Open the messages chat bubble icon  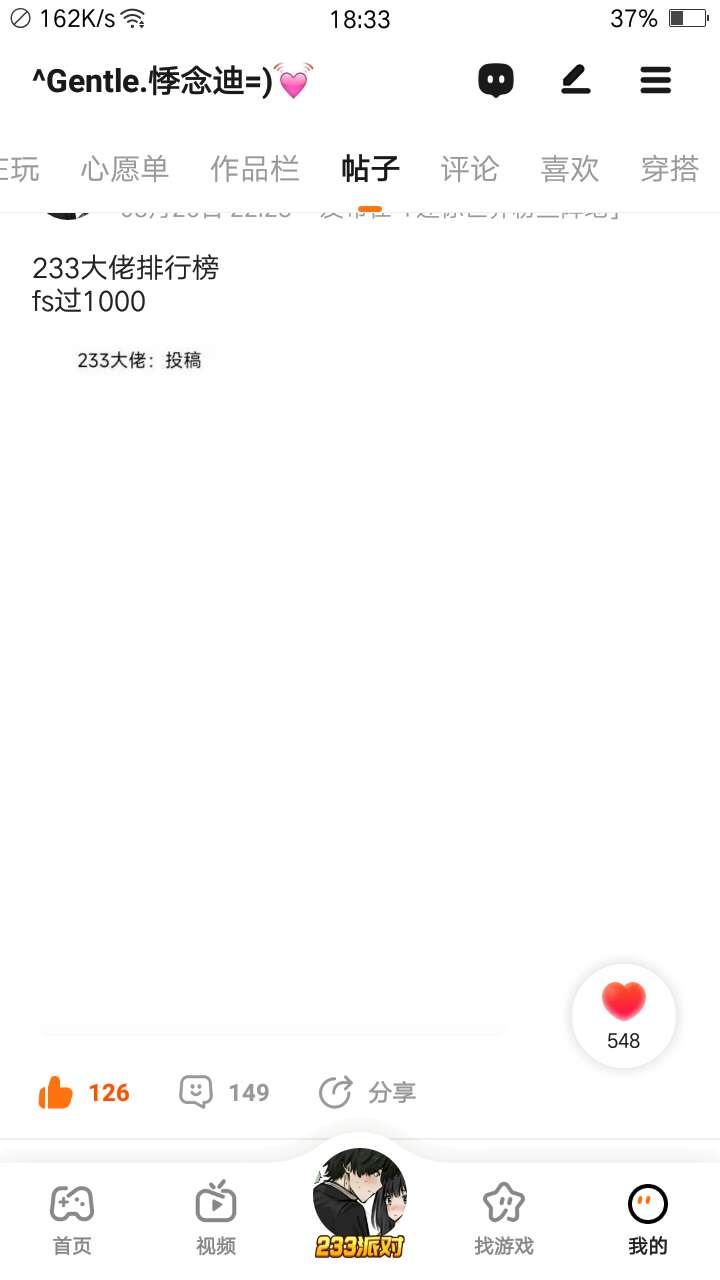496,80
